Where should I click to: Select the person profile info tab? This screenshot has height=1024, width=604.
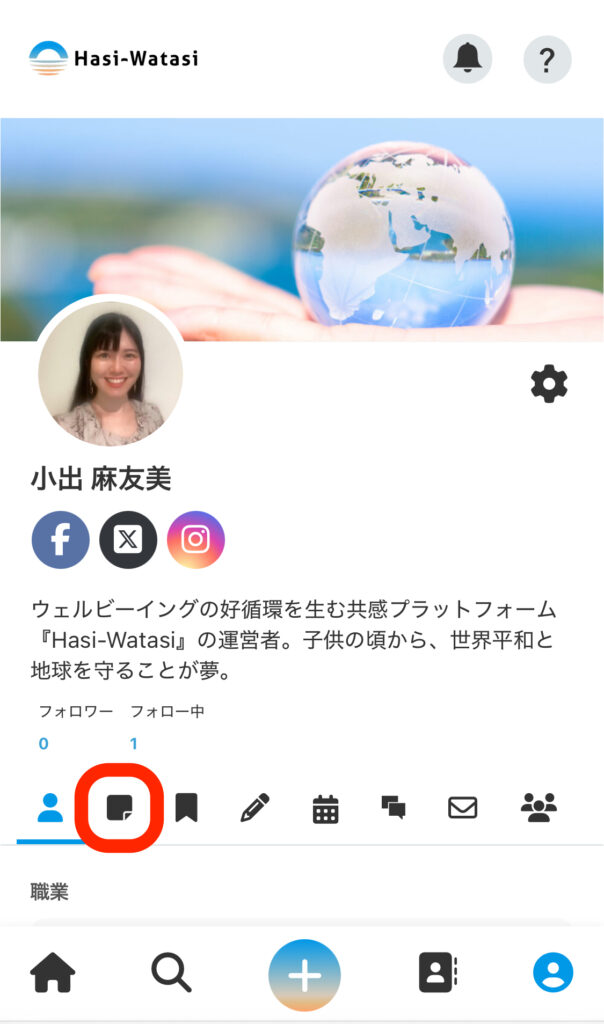pos(50,808)
